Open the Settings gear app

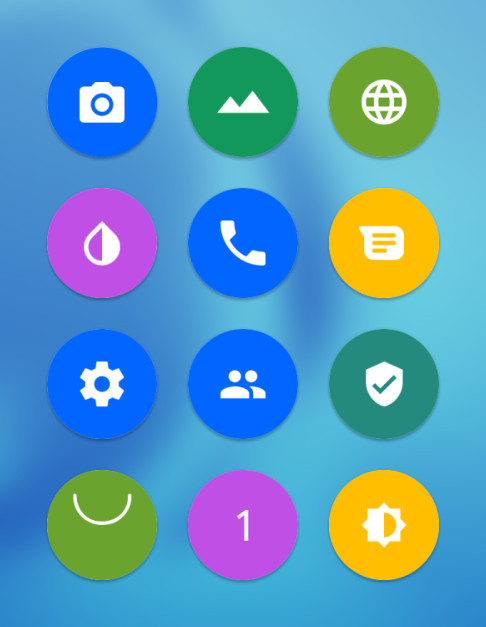(x=102, y=384)
